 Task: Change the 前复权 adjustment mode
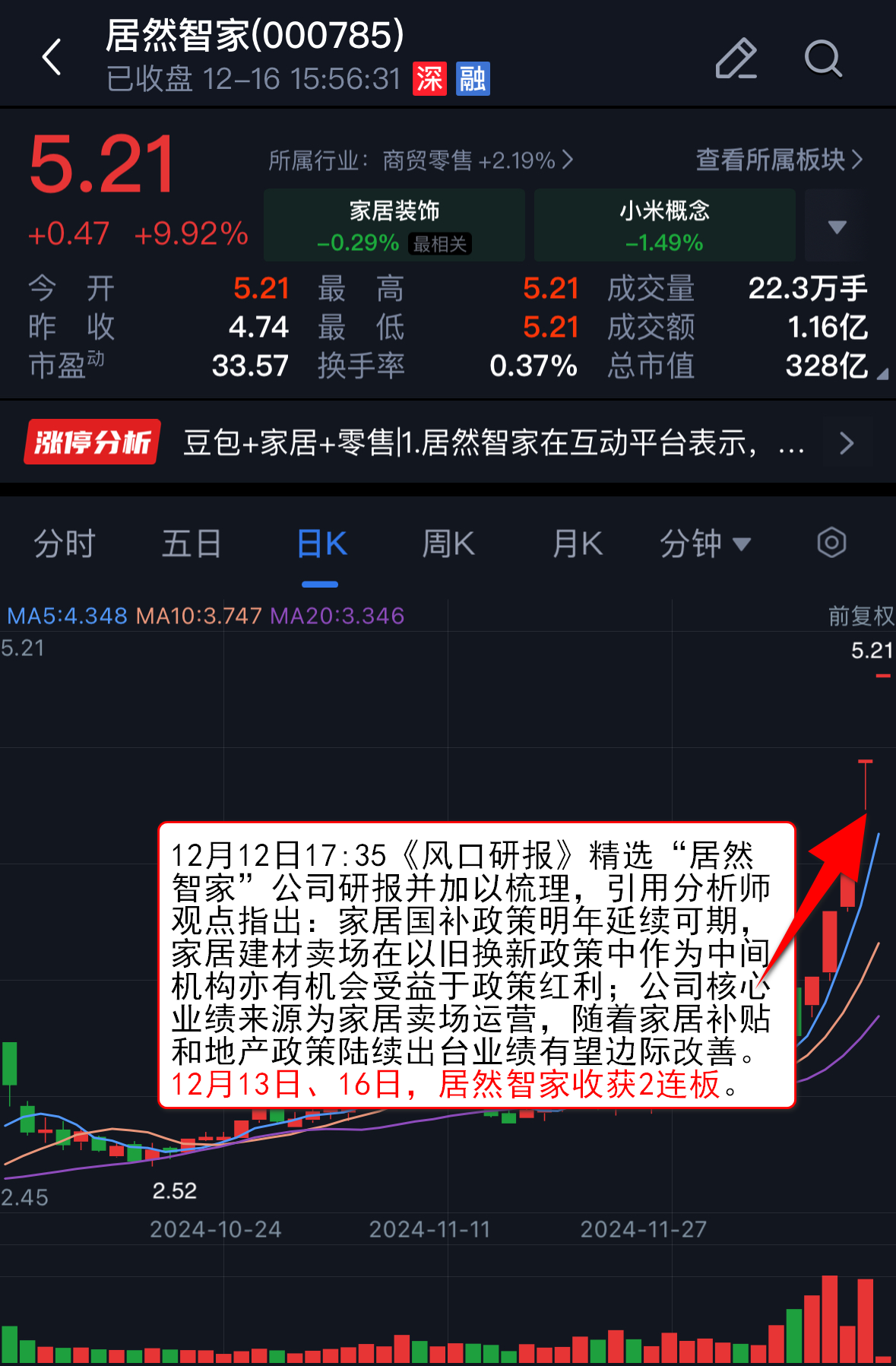coord(860,616)
